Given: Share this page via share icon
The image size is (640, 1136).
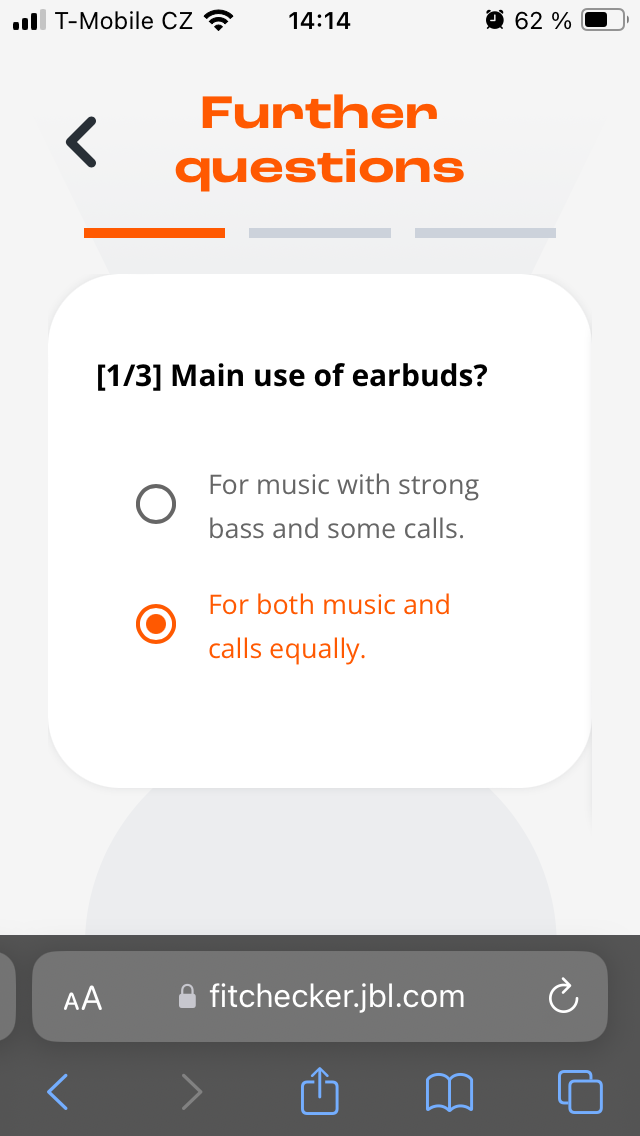Looking at the screenshot, I should pos(320,1090).
